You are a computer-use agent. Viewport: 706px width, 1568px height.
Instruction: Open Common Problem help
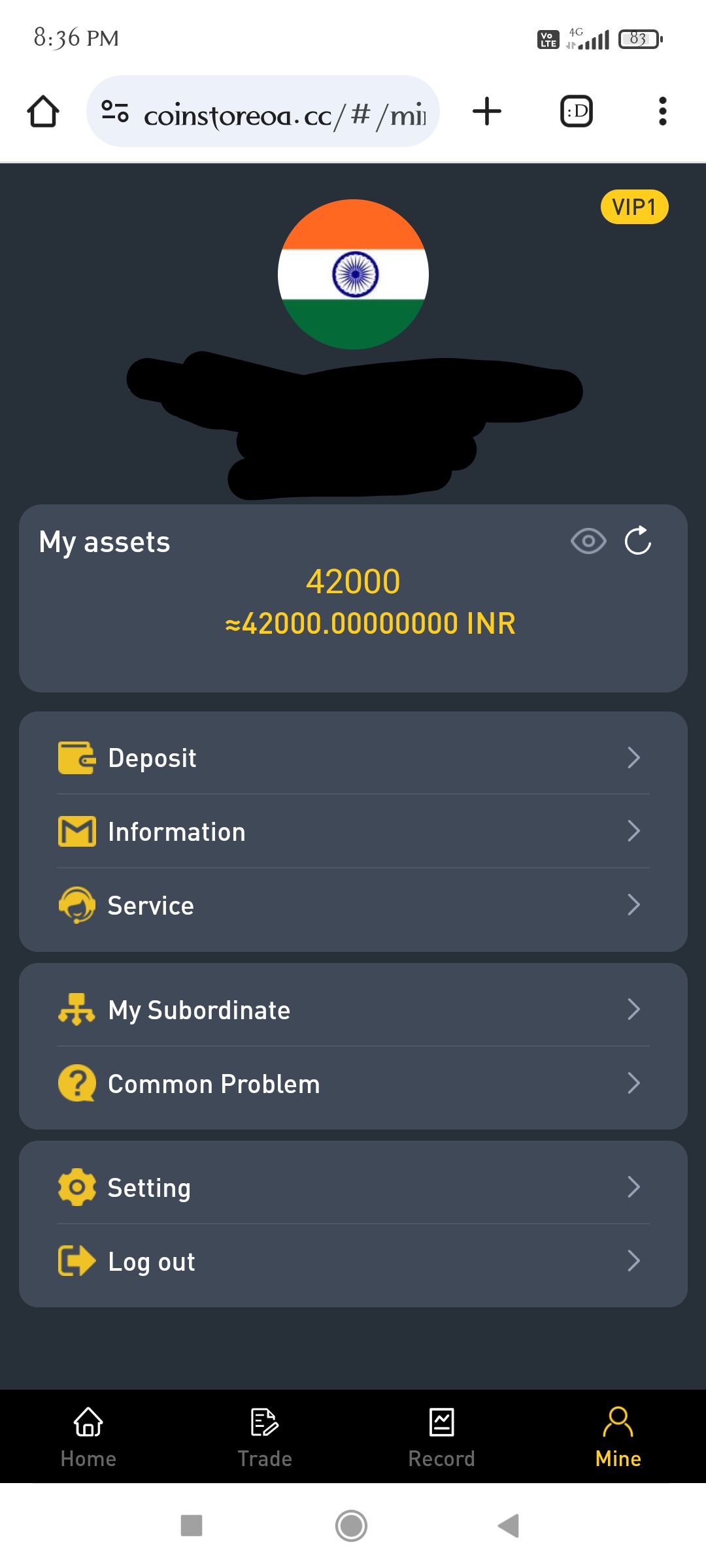tap(353, 1084)
